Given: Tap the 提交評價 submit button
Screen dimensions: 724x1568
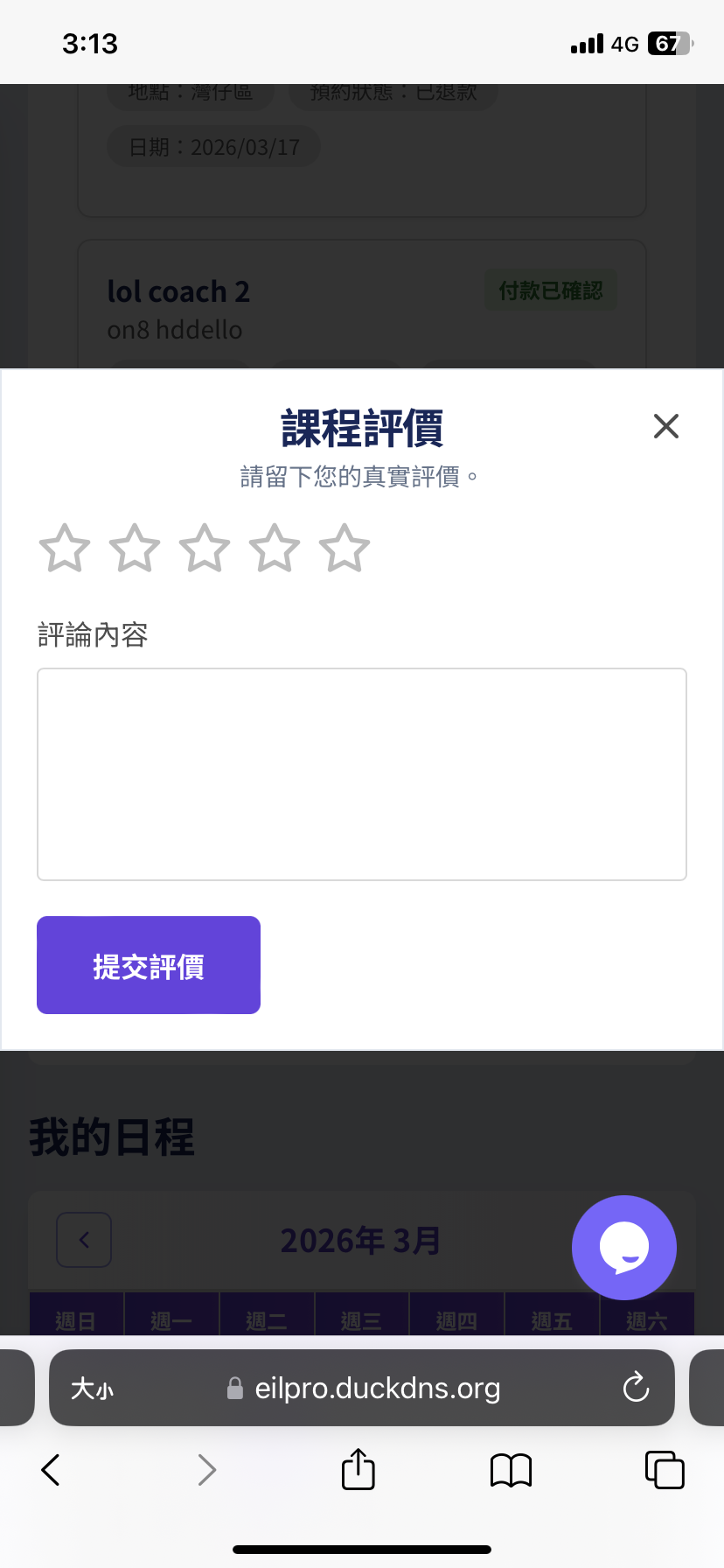Looking at the screenshot, I should coord(148,965).
